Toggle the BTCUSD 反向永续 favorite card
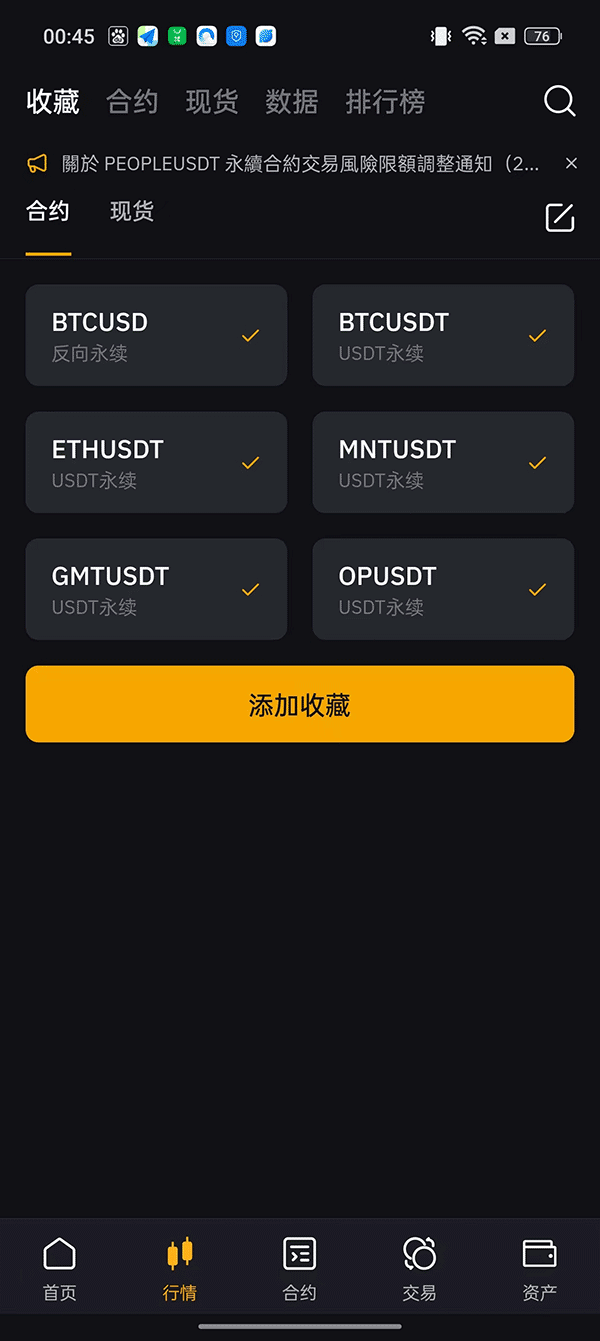The width and height of the screenshot is (600, 1341). [156, 335]
